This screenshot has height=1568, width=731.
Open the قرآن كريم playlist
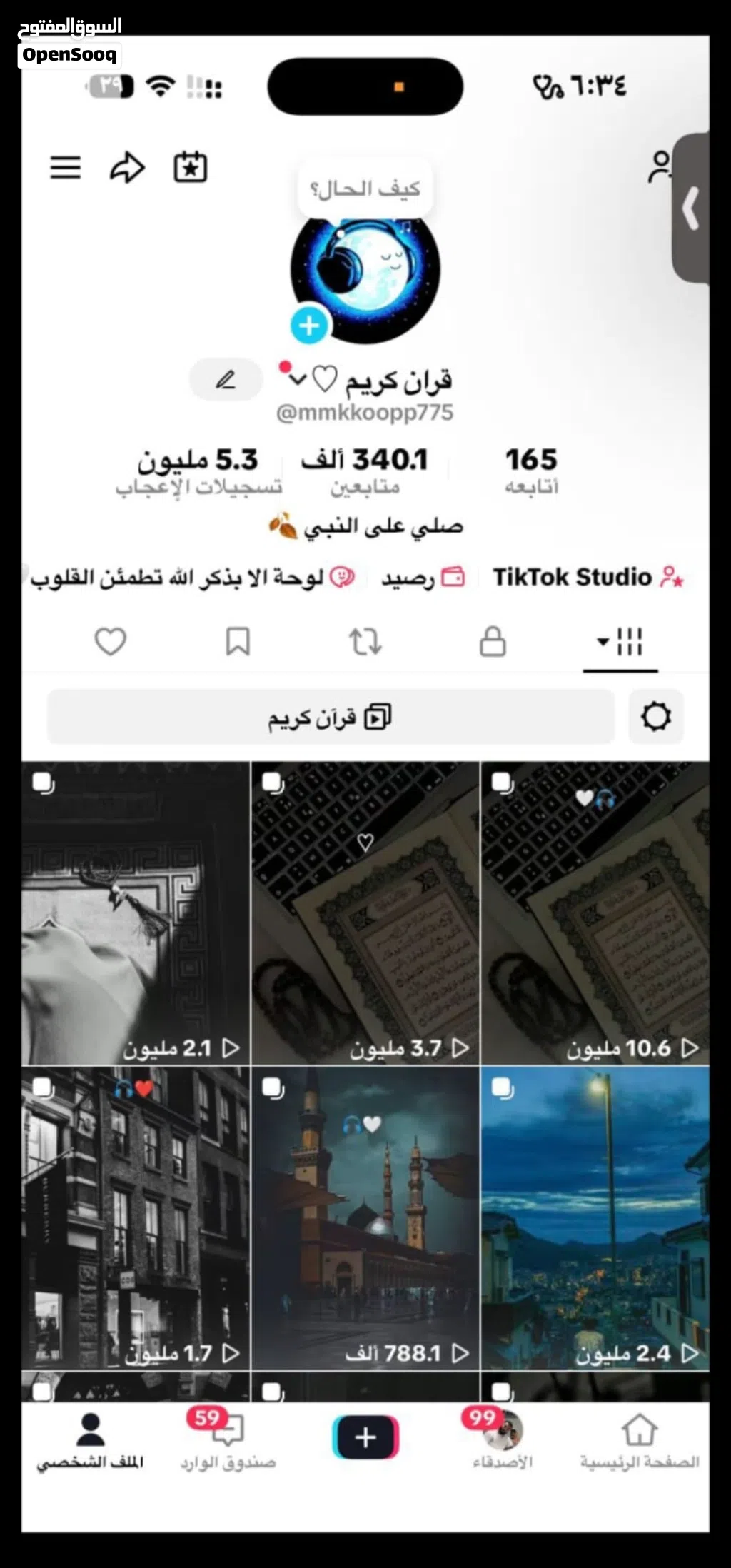click(x=331, y=717)
